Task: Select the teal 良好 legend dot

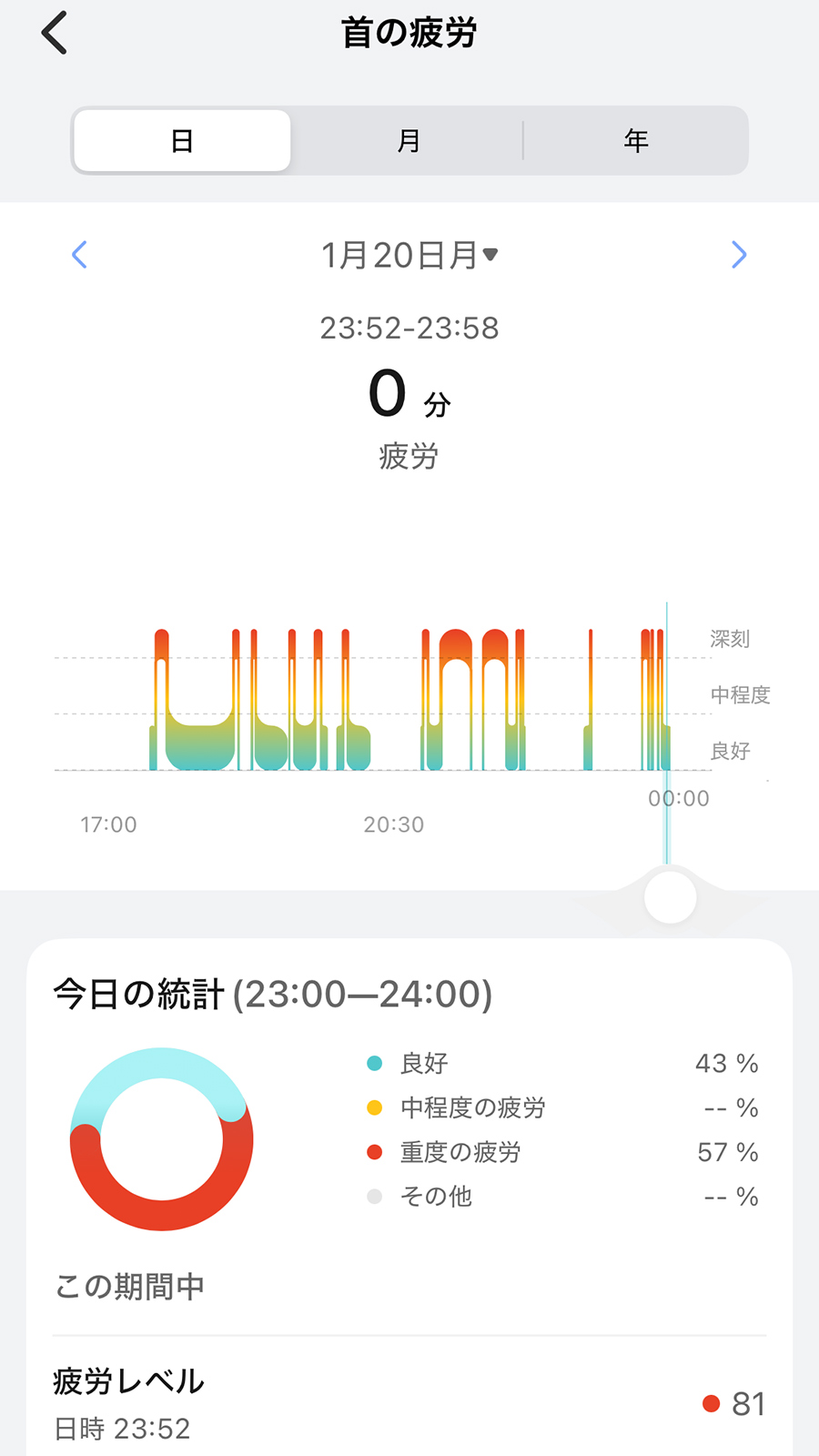Action: [374, 1062]
